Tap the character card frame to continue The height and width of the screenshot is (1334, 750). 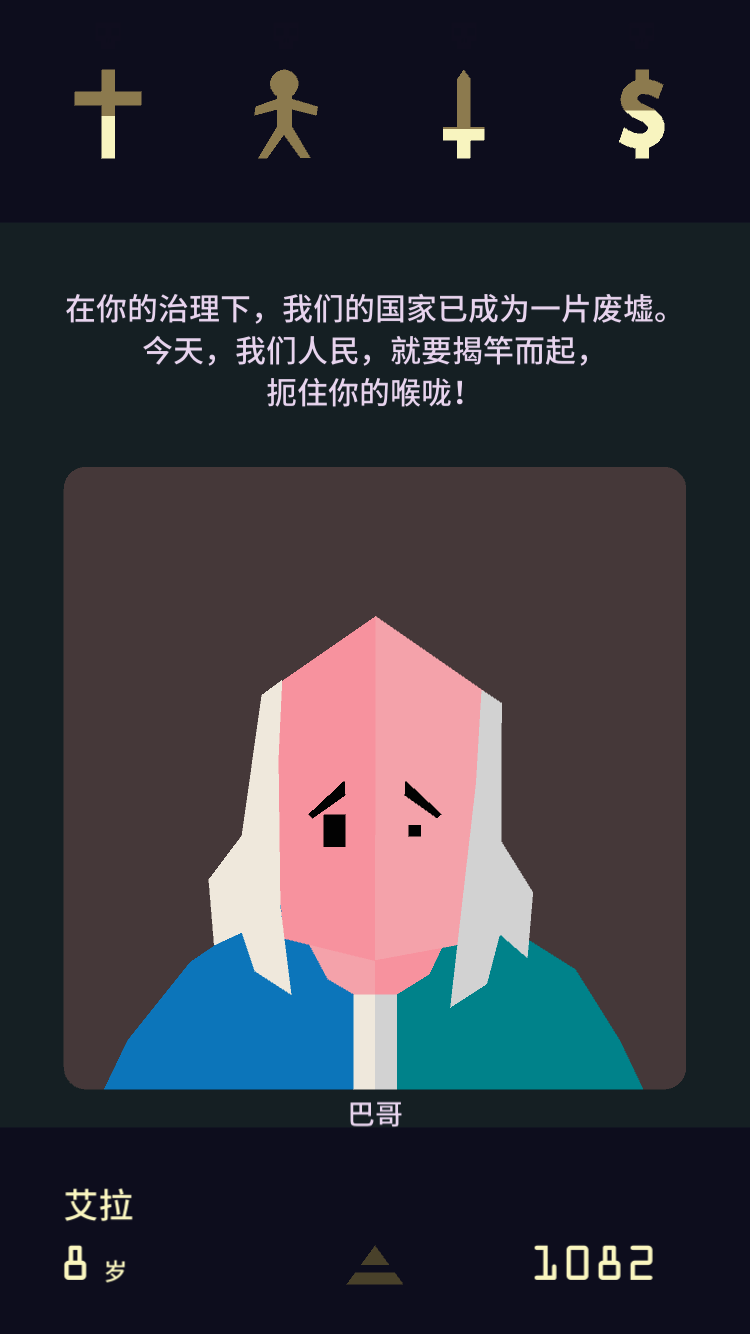coord(373,780)
